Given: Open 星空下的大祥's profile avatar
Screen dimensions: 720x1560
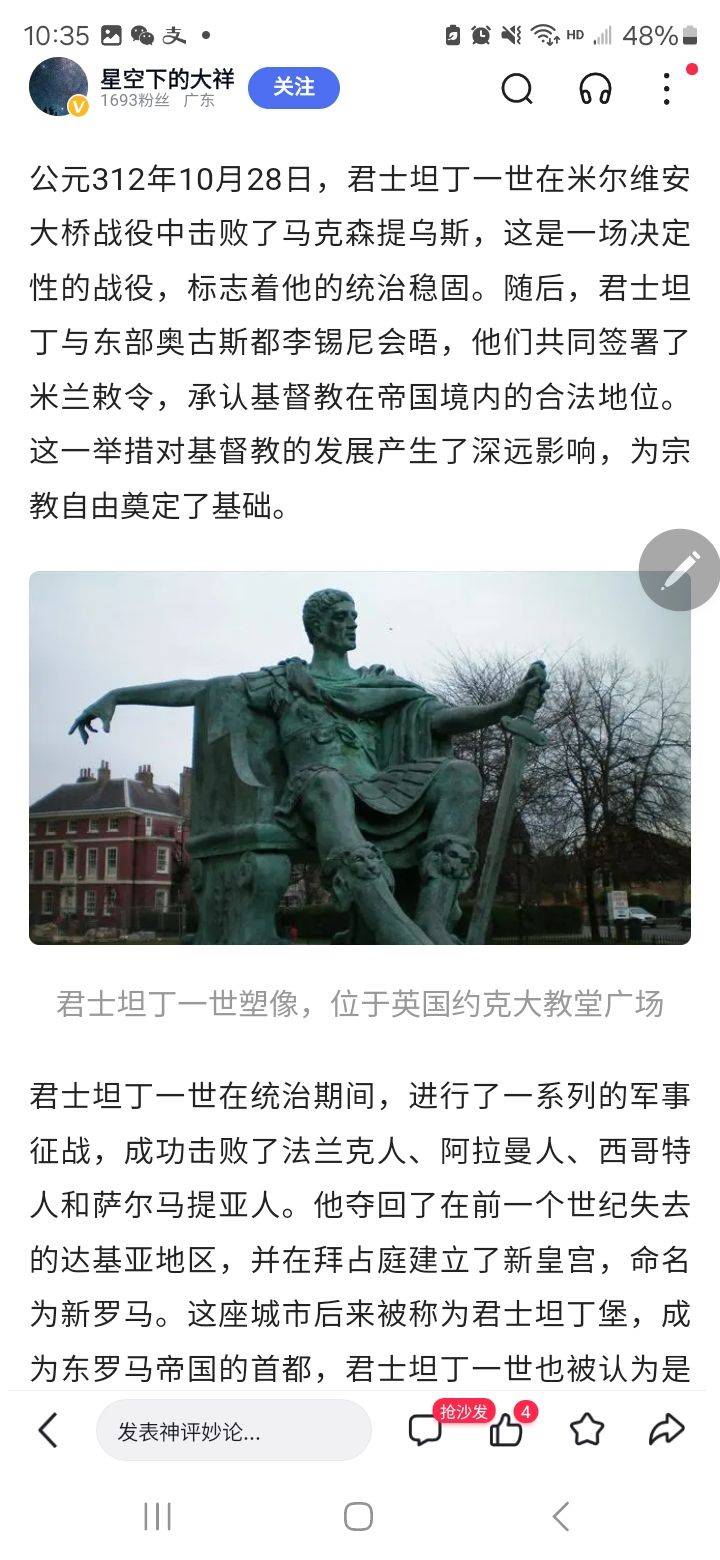Looking at the screenshot, I should 58,87.
